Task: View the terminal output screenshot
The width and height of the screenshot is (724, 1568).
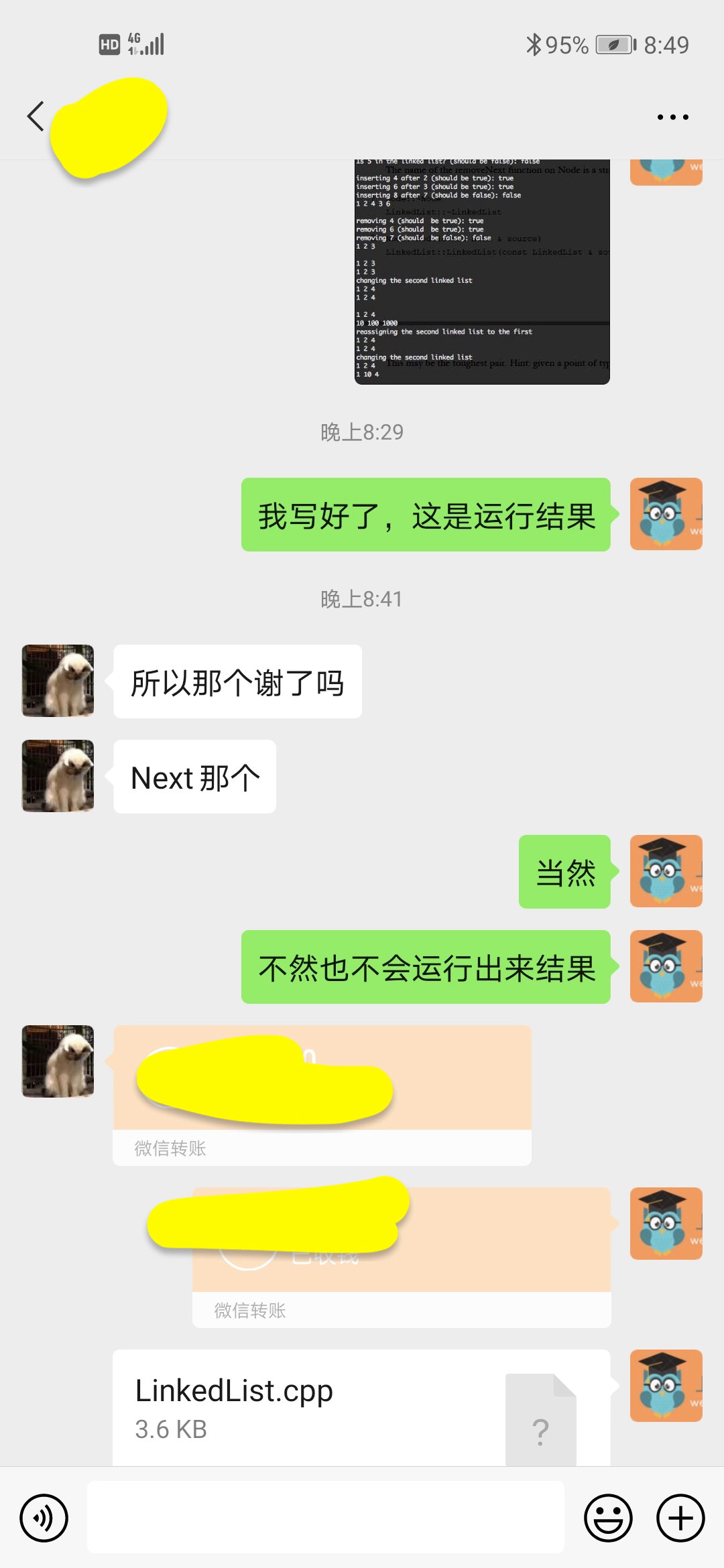Action: (x=482, y=271)
